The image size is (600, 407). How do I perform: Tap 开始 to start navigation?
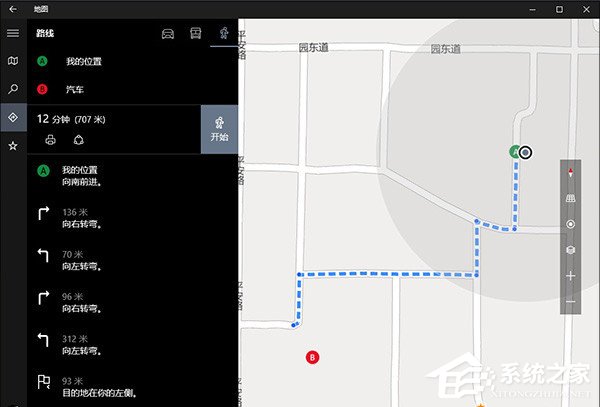click(219, 129)
